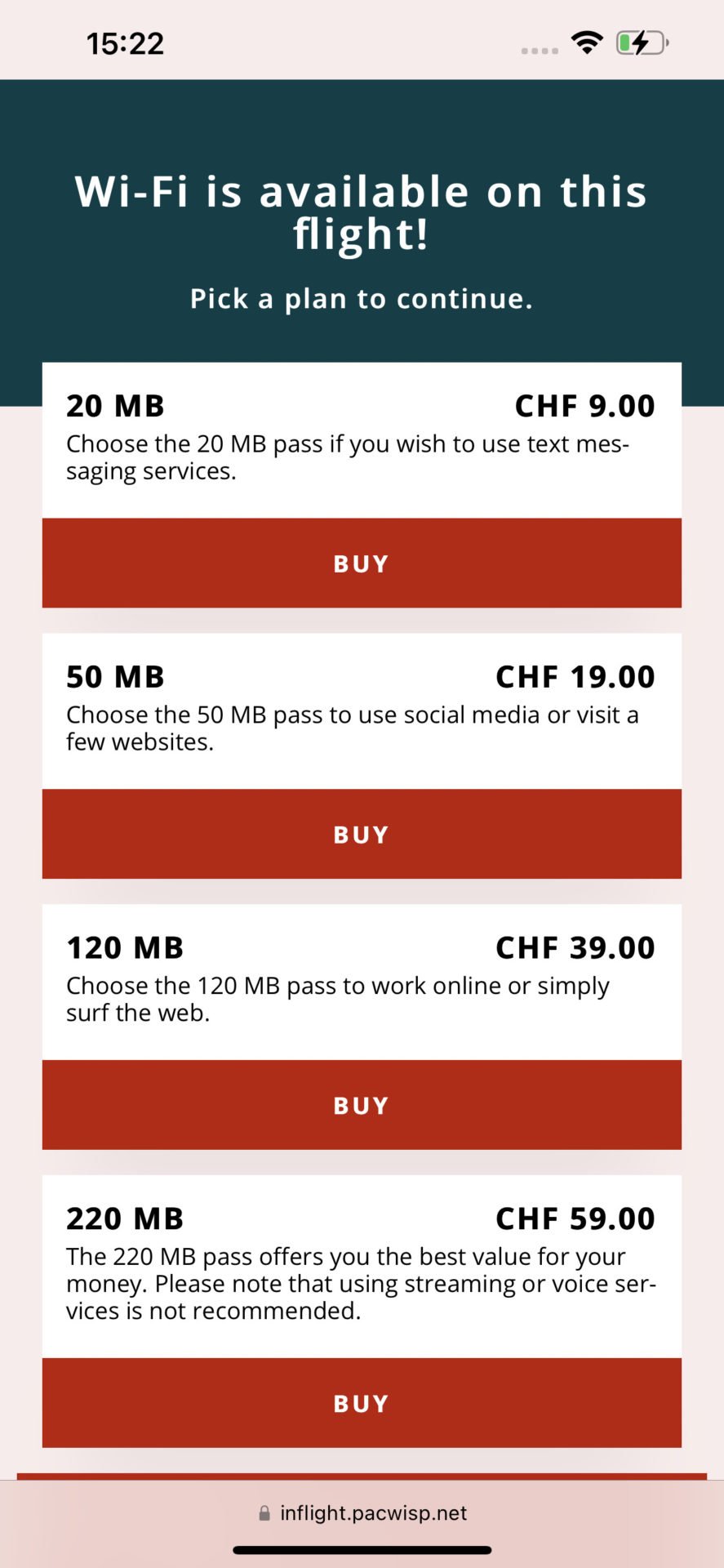Select BUY under the 220 MB plan

[x=362, y=1403]
